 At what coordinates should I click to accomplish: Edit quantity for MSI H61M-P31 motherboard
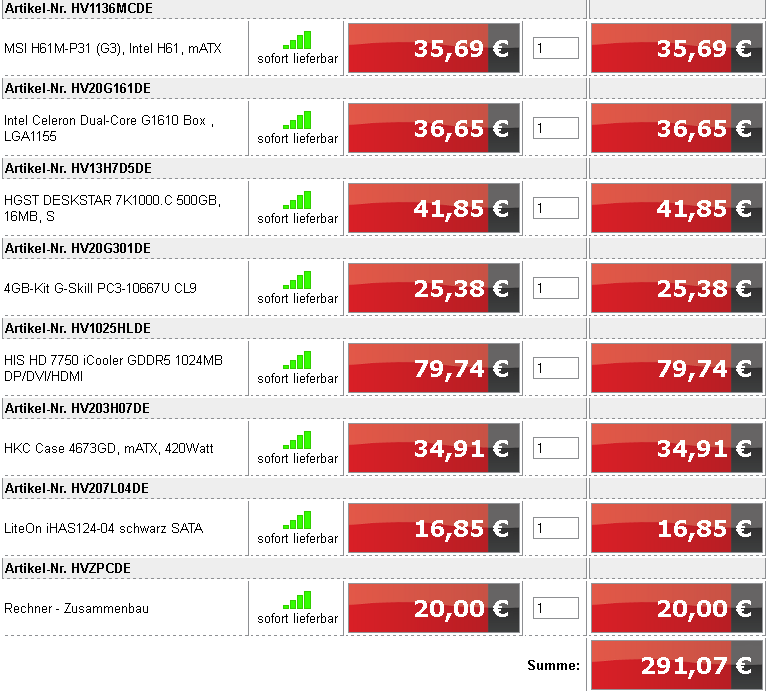[555, 48]
